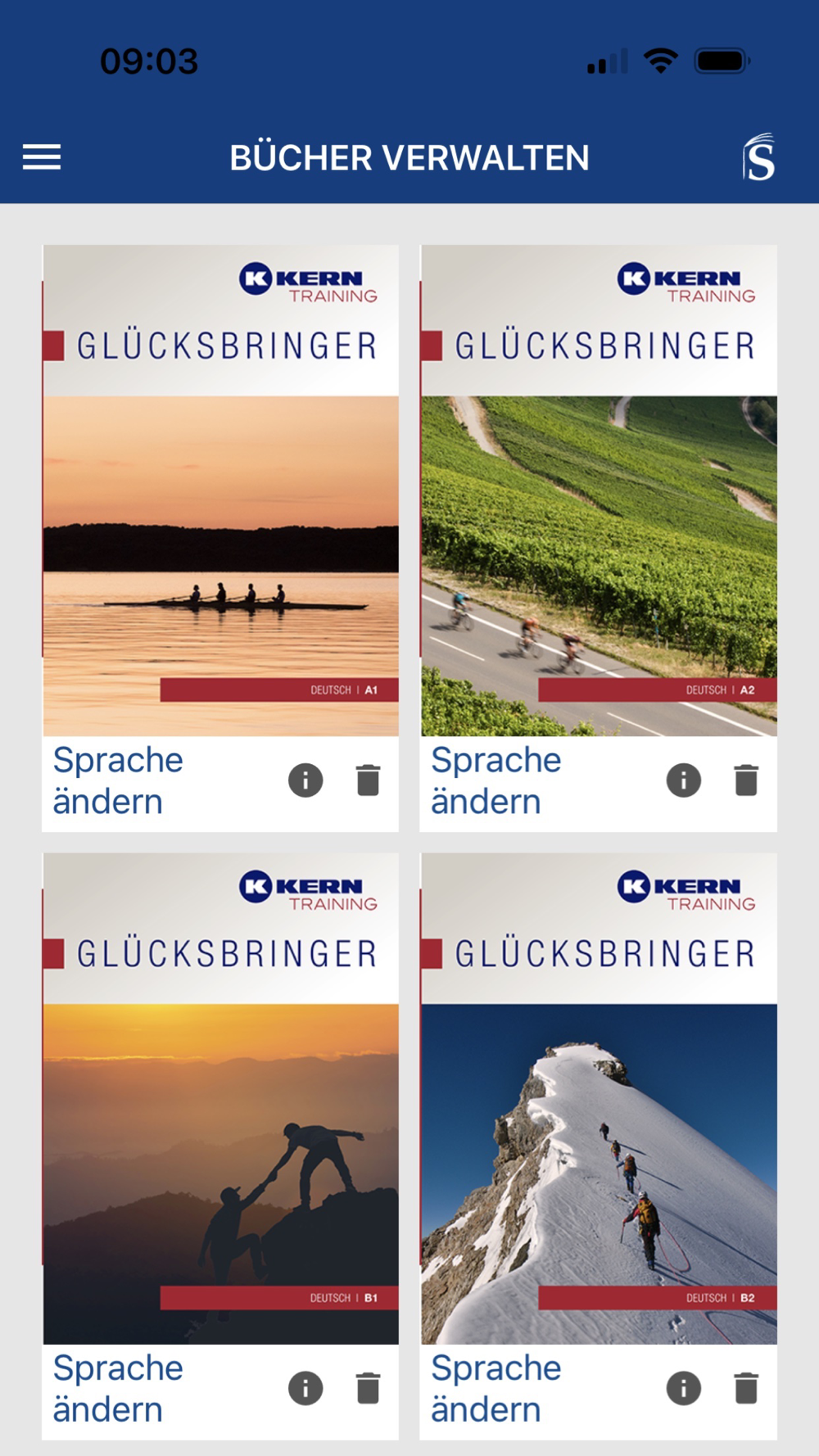Delete the B1 book
This screenshot has height=1456, width=819.
point(369,1388)
